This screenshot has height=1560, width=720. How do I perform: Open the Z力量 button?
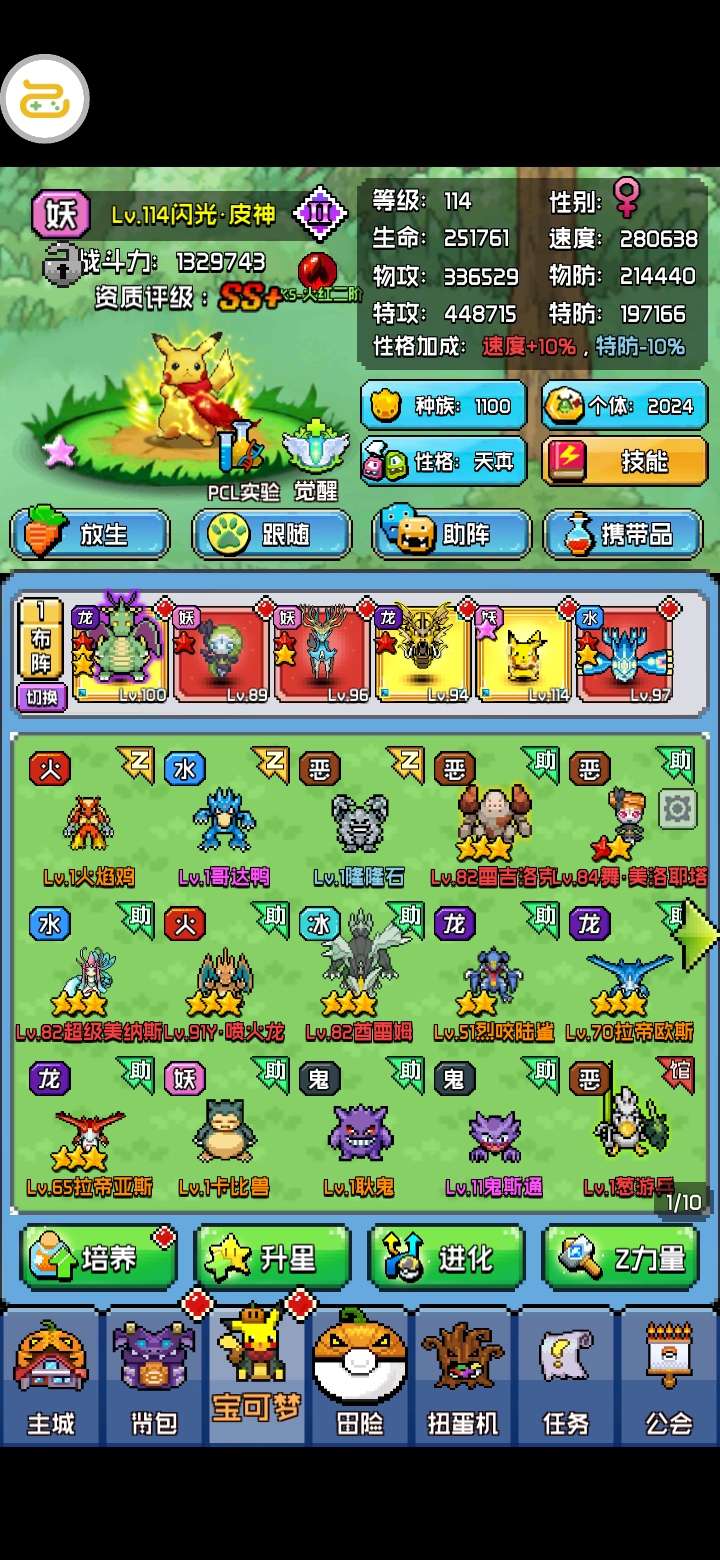point(620,1257)
